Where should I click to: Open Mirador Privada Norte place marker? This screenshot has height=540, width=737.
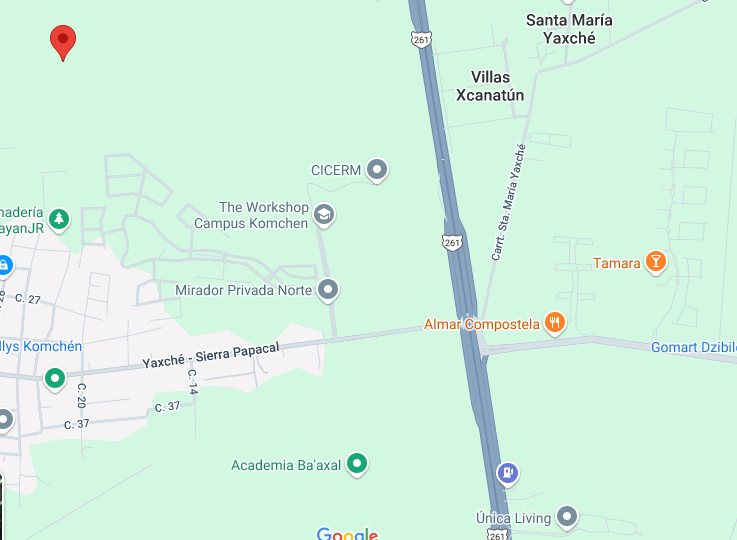(x=328, y=289)
